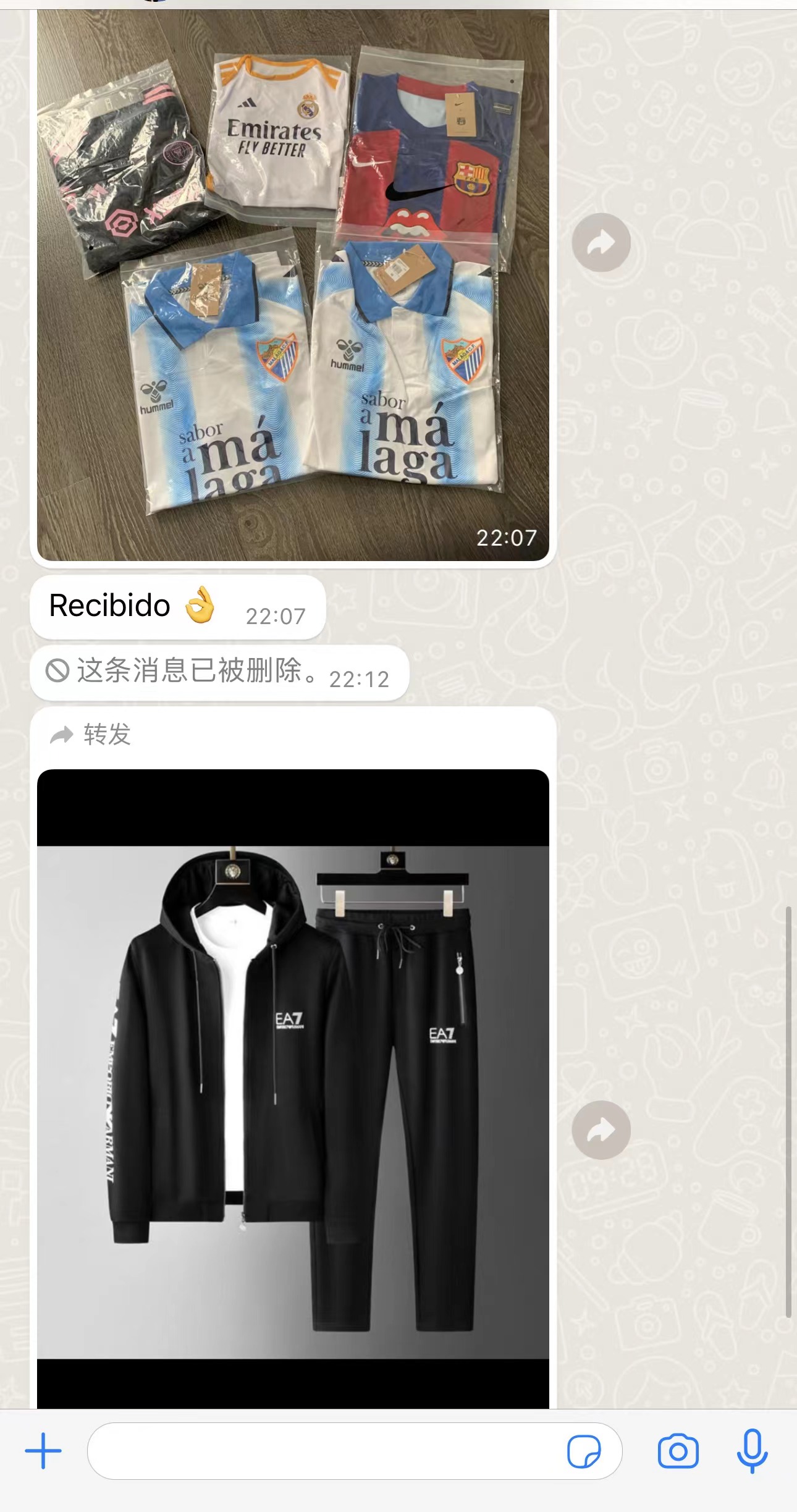Launch the camera to take a photo
This screenshot has width=797, height=1512.
pyautogui.click(x=678, y=1450)
